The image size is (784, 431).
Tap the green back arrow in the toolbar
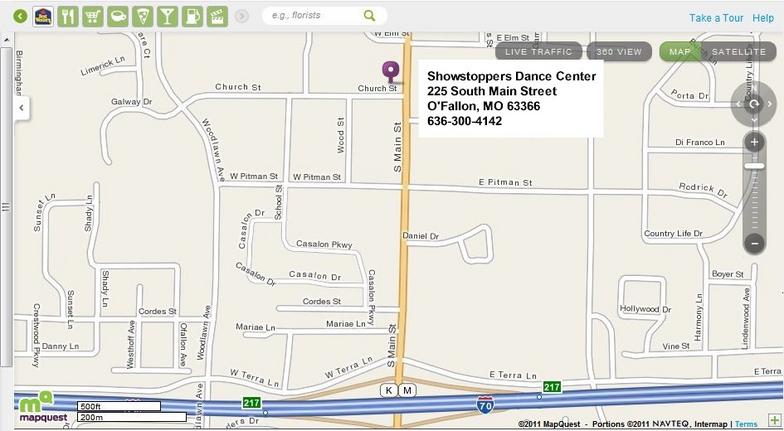click(20, 16)
